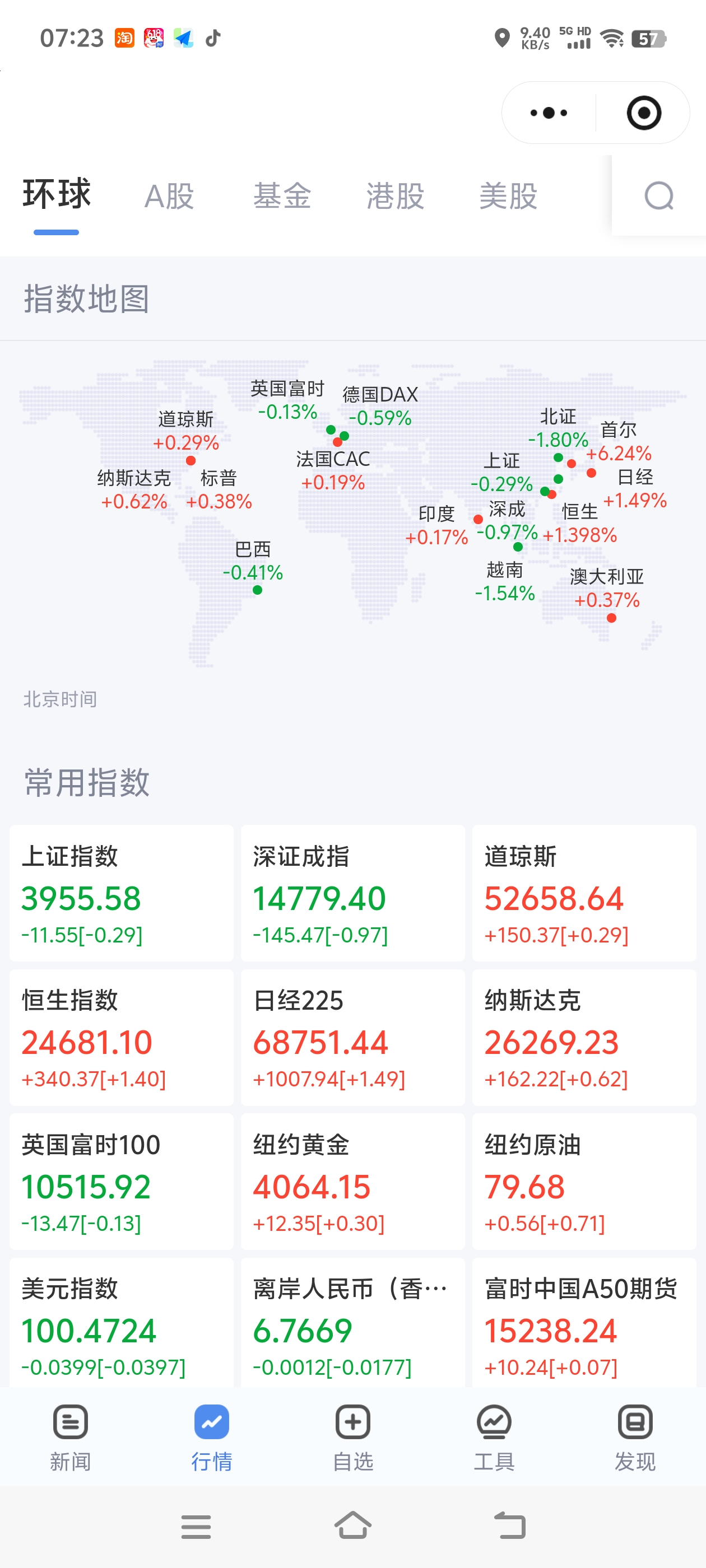Select the 美股 tab
Image resolution: width=706 pixels, height=1568 pixels.
point(508,196)
